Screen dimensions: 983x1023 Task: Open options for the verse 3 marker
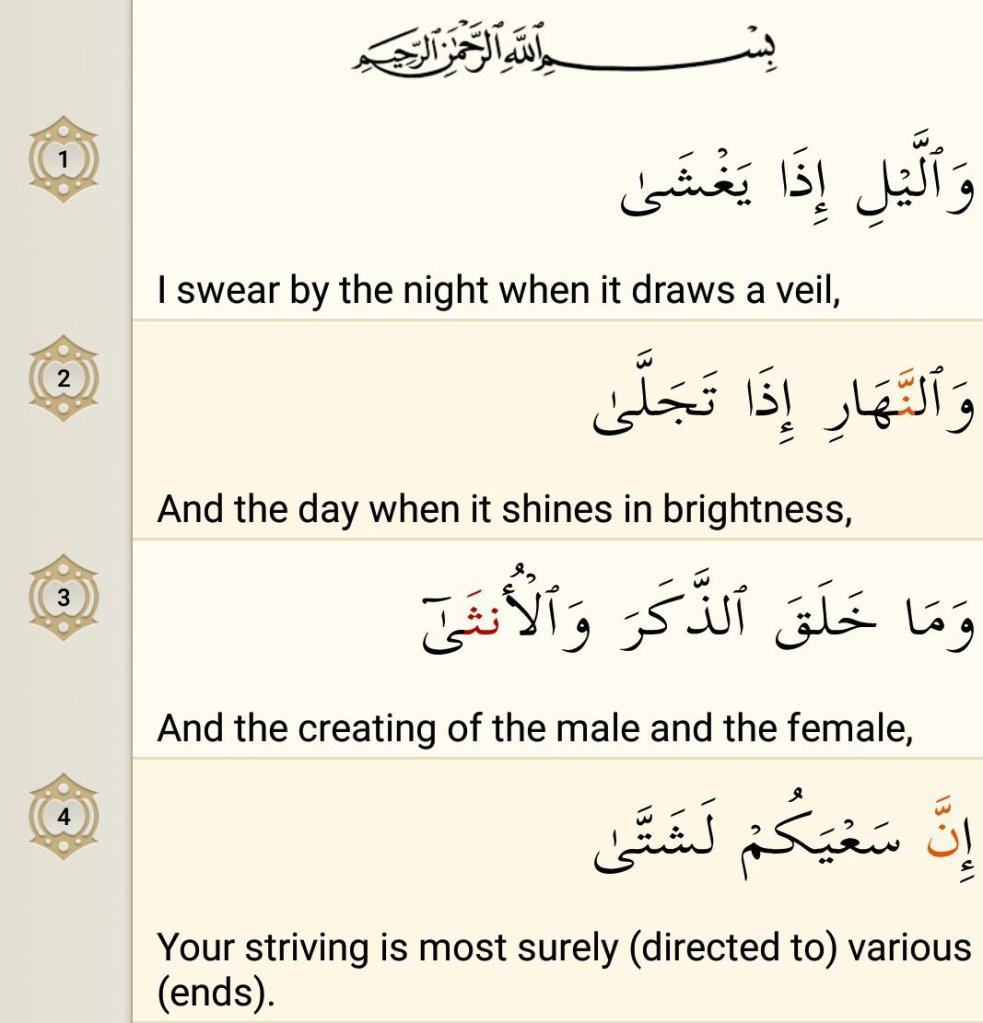[65, 598]
